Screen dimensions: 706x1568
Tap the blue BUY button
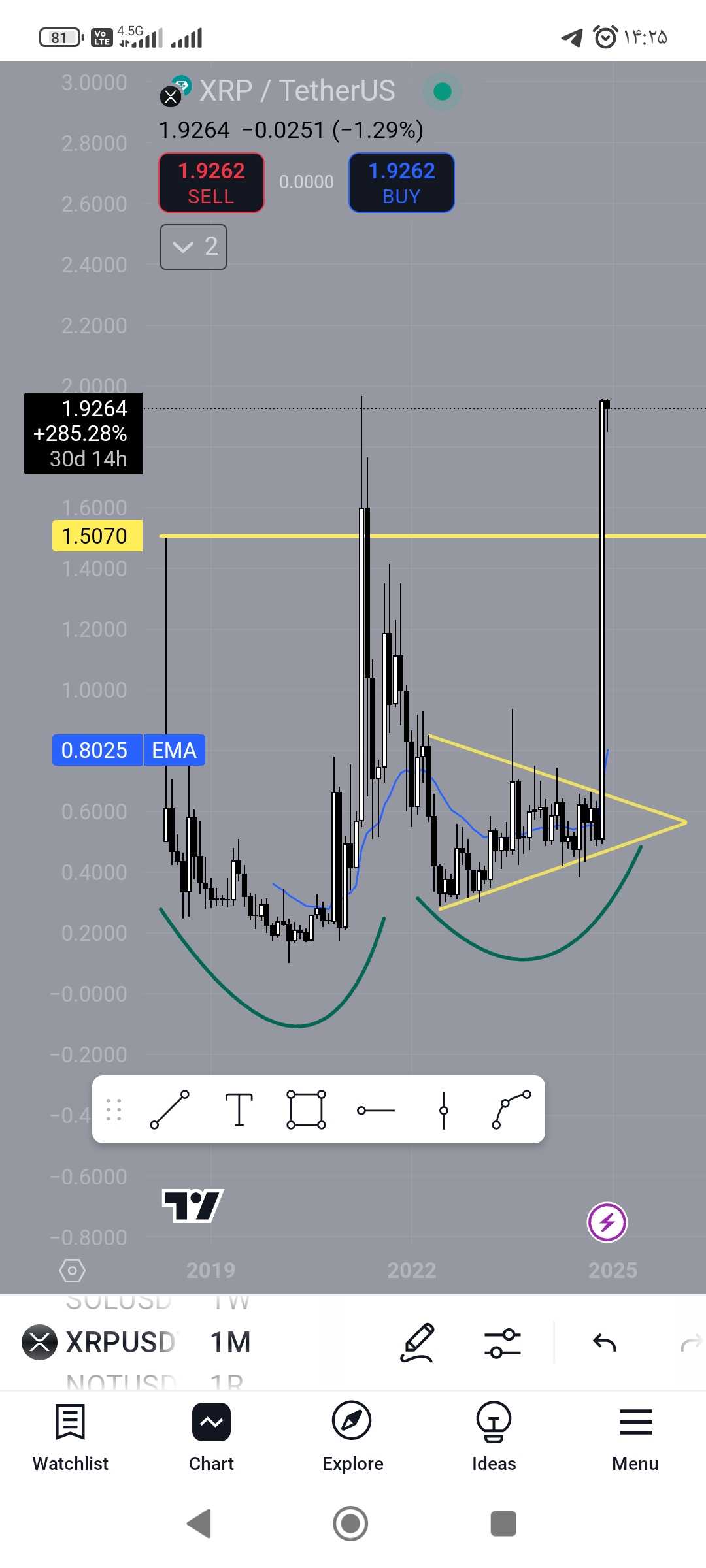click(401, 183)
